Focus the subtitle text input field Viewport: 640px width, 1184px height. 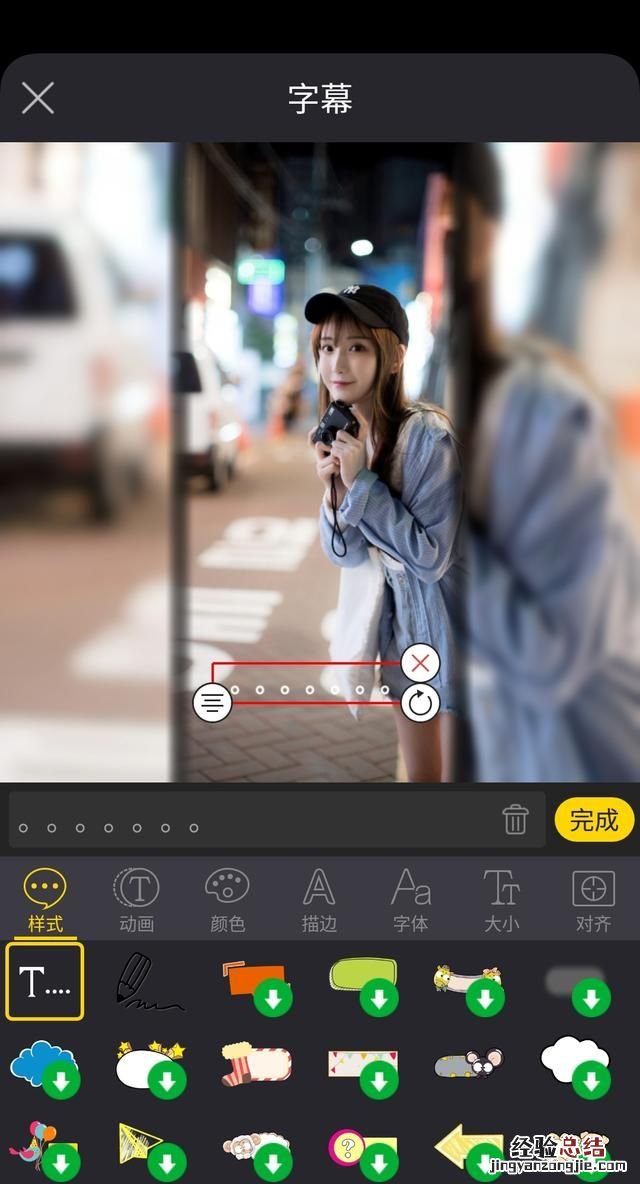(250, 821)
